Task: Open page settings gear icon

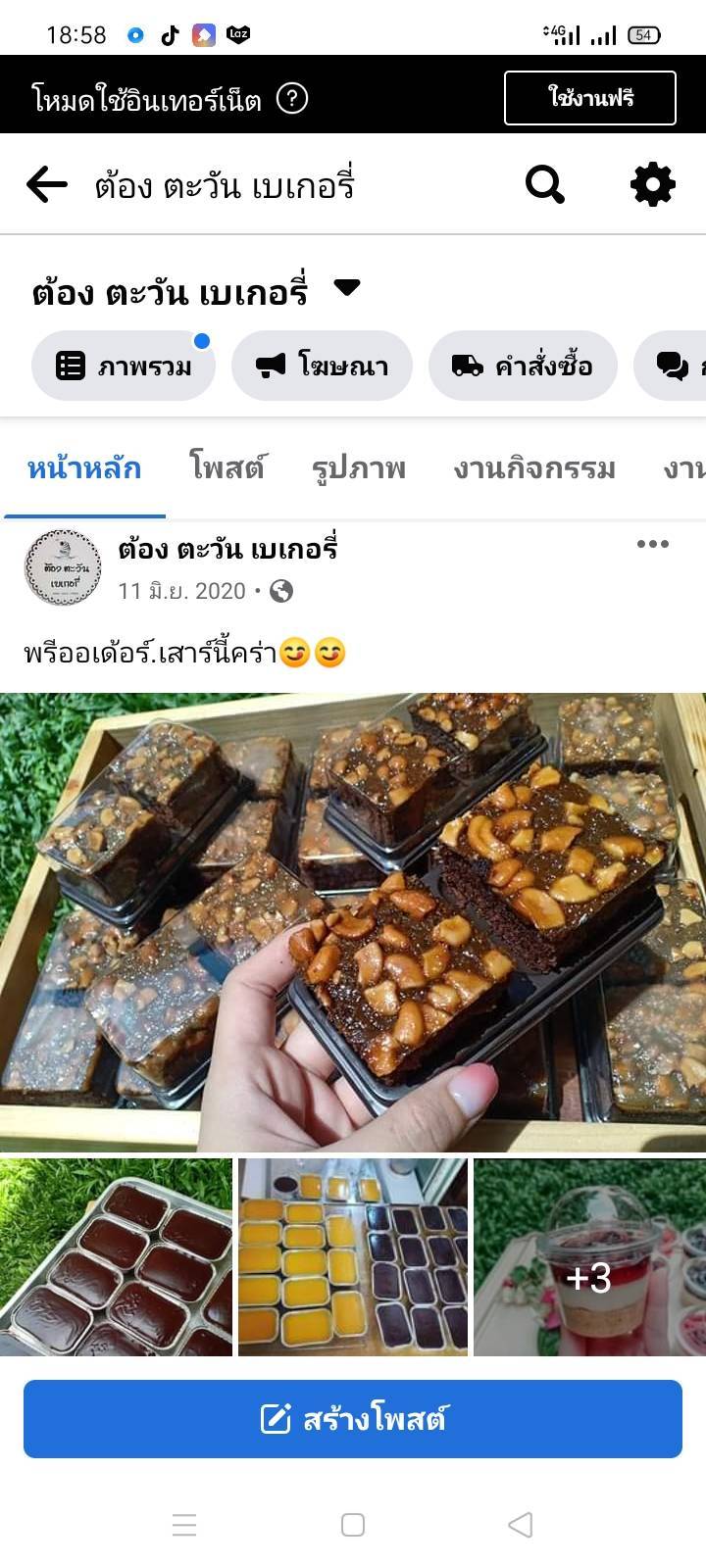Action: click(x=653, y=184)
